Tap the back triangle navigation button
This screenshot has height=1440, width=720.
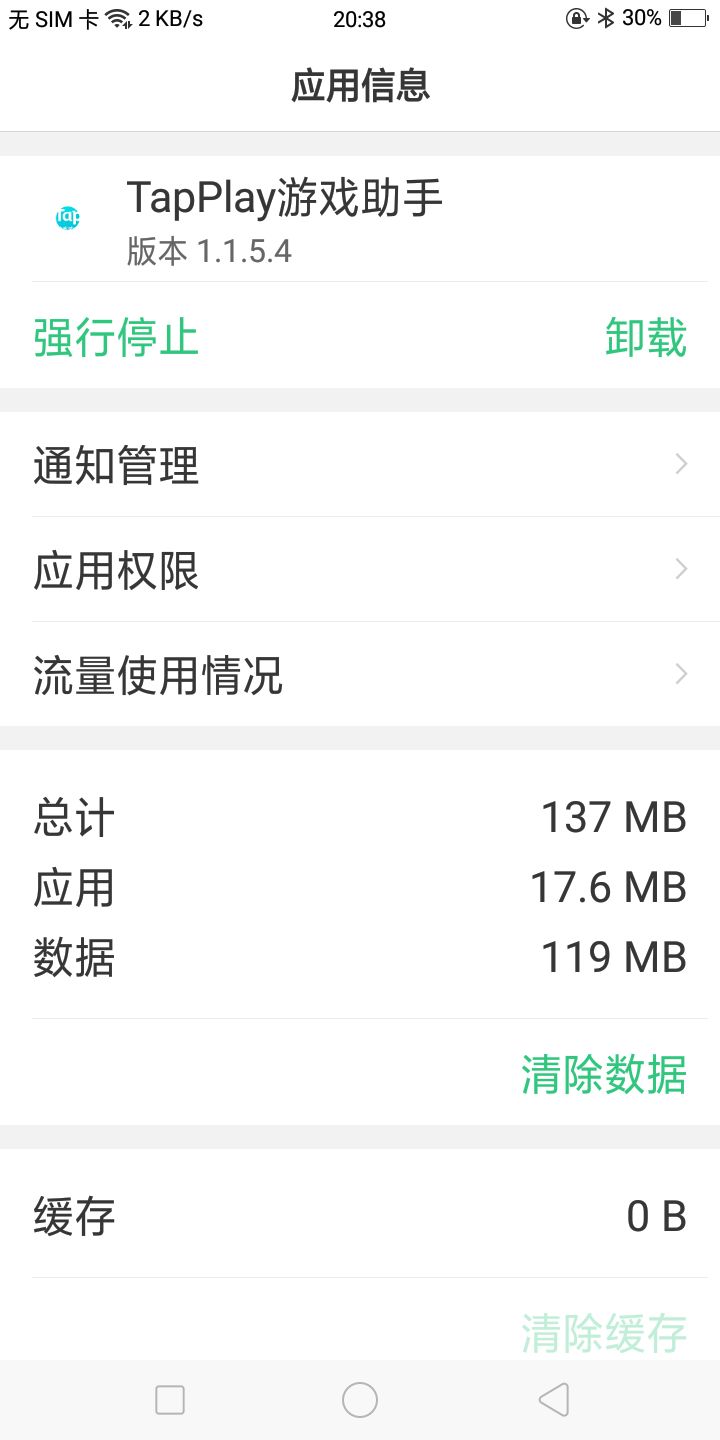pos(553,1400)
